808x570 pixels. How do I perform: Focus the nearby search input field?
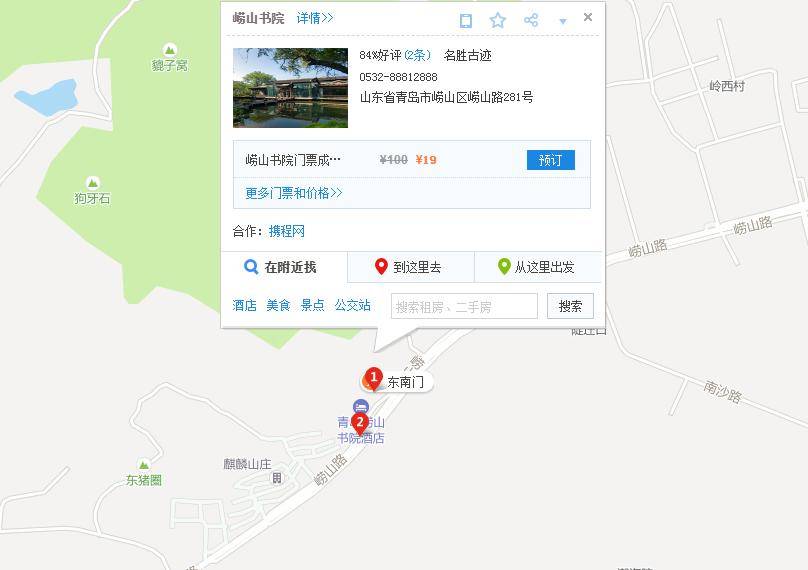click(464, 306)
